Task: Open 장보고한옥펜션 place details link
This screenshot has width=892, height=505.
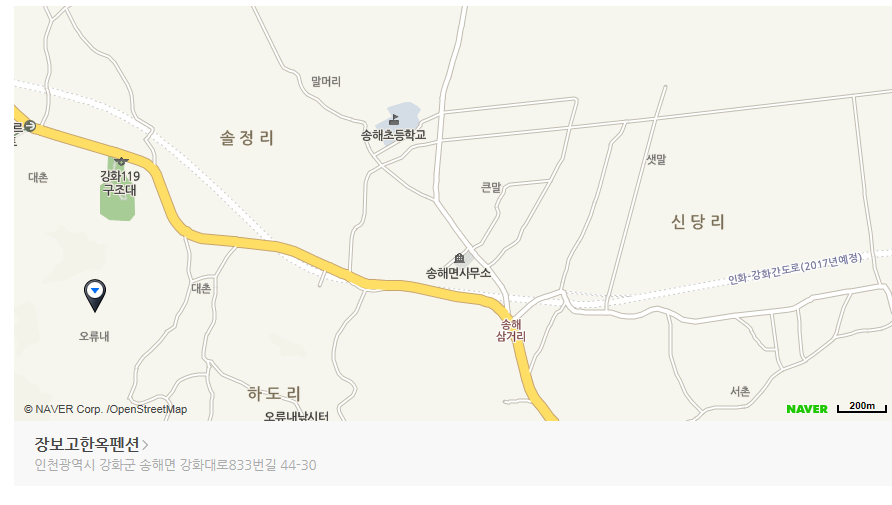Action: [90, 444]
